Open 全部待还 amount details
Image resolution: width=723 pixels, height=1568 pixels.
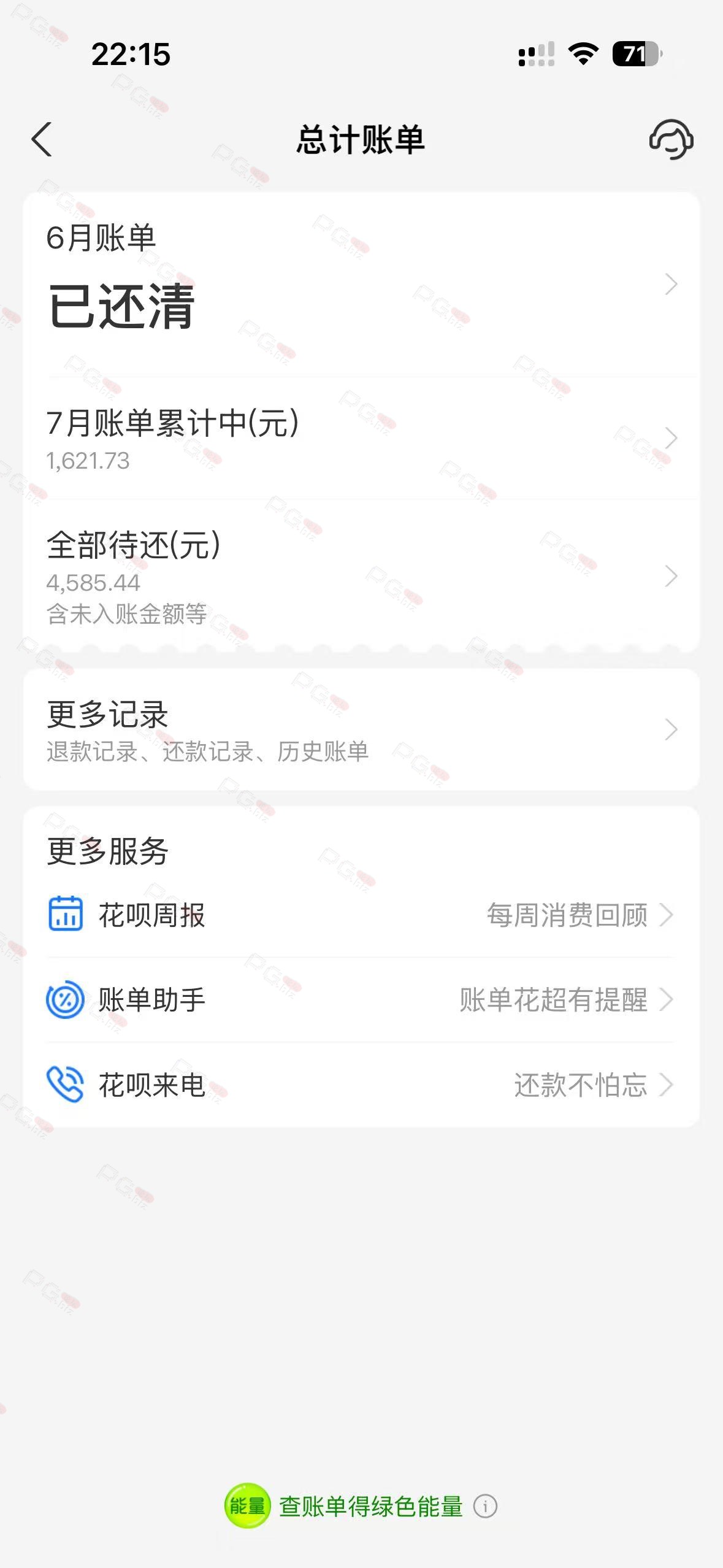361,576
